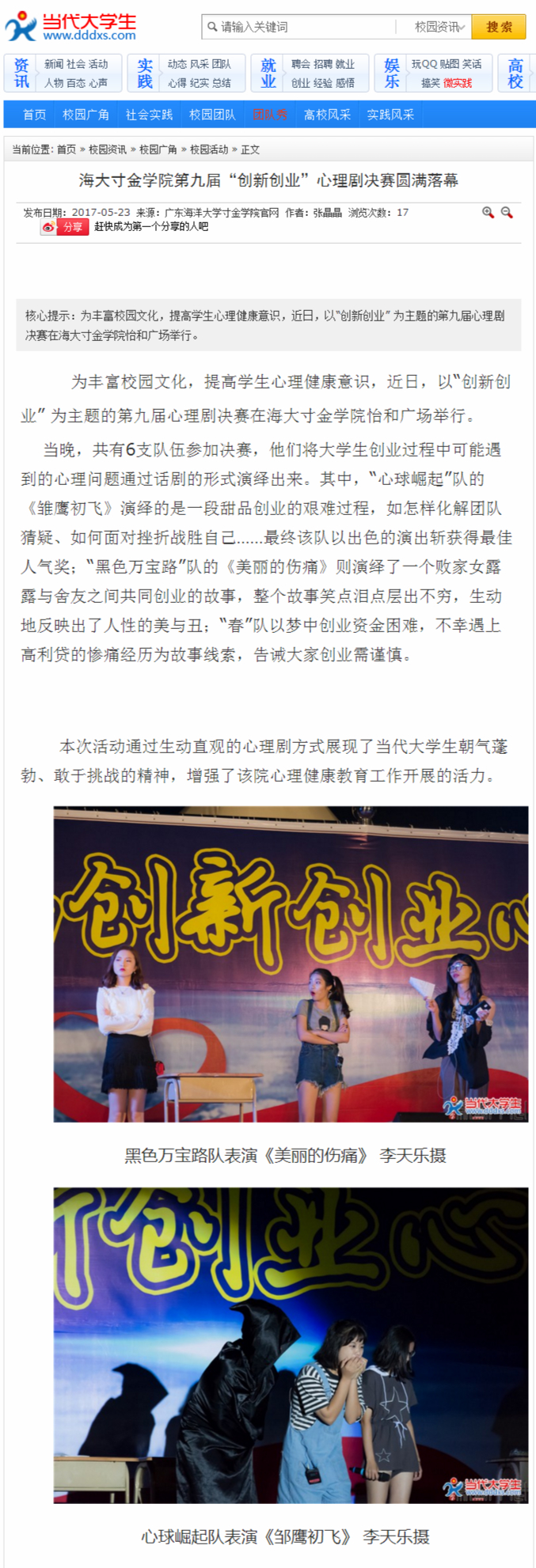The height and width of the screenshot is (1568, 536).
Task: Tap the orange 搜索 button
Action: [499, 27]
